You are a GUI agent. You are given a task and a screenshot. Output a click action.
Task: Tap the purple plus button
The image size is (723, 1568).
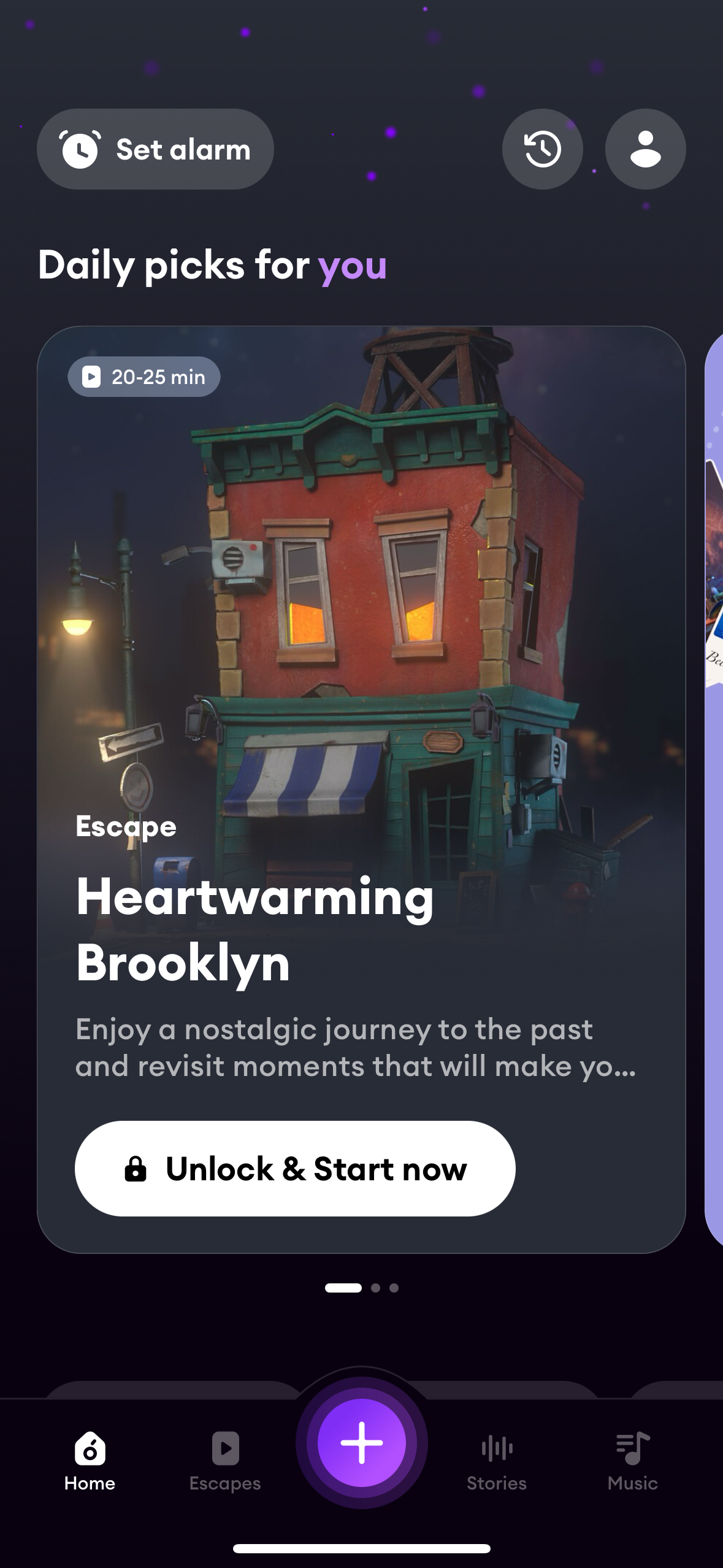362,1443
